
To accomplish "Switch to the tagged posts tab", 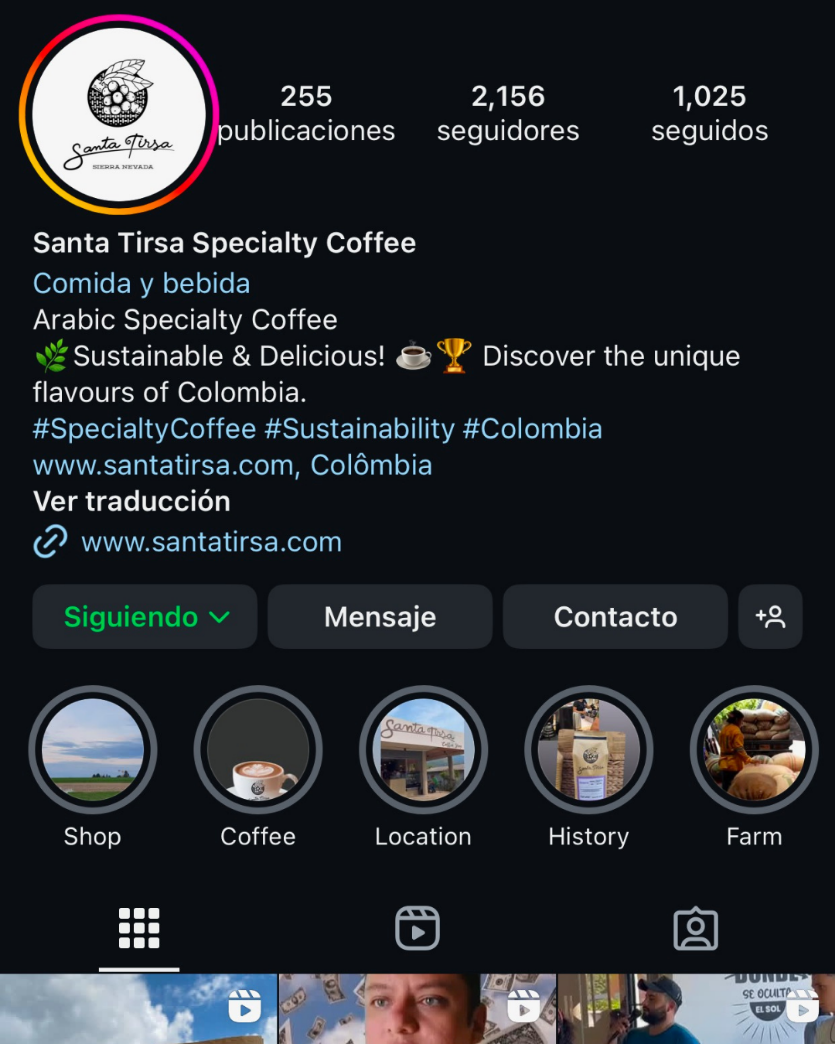I will [x=696, y=928].
